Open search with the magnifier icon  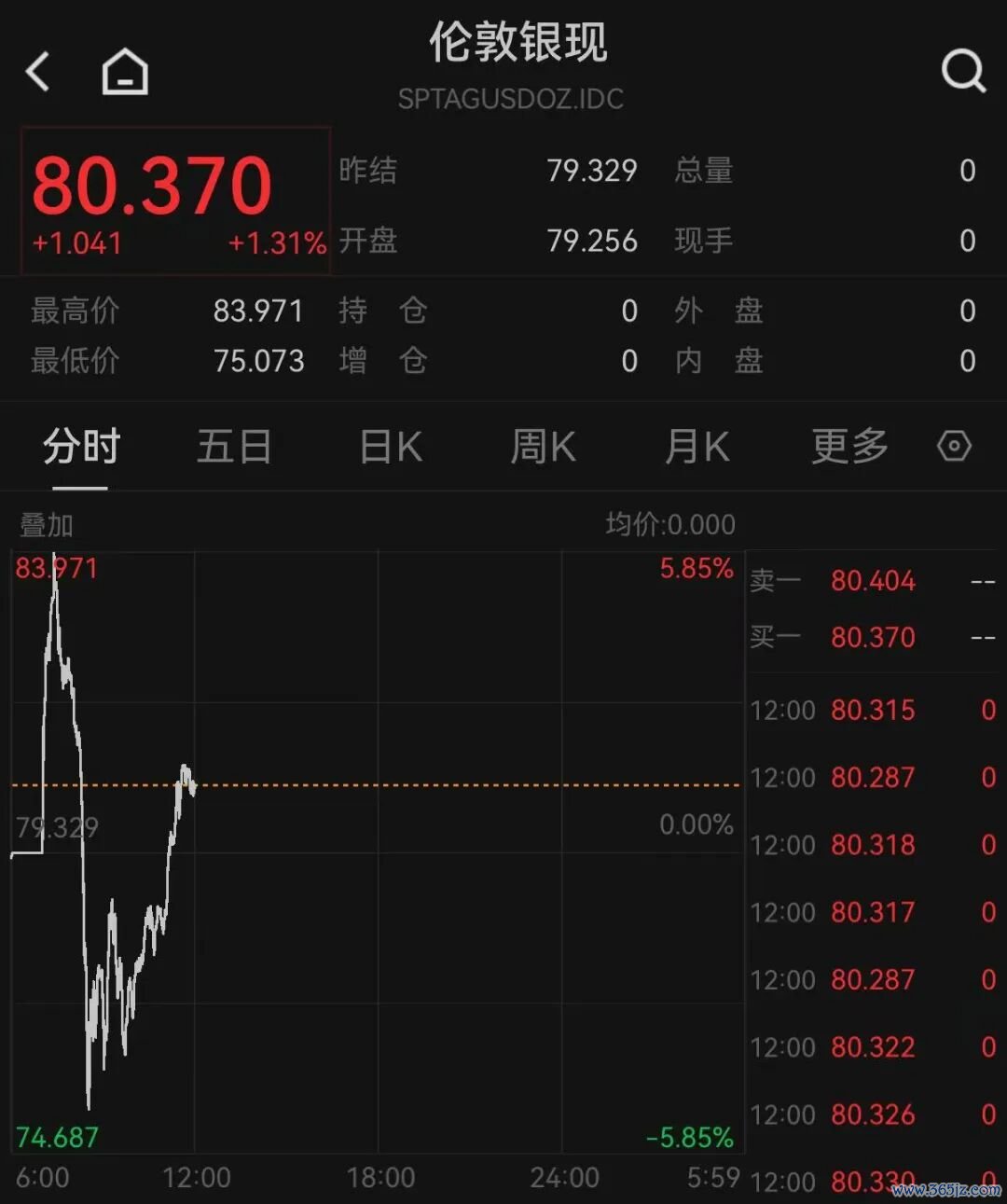962,71
